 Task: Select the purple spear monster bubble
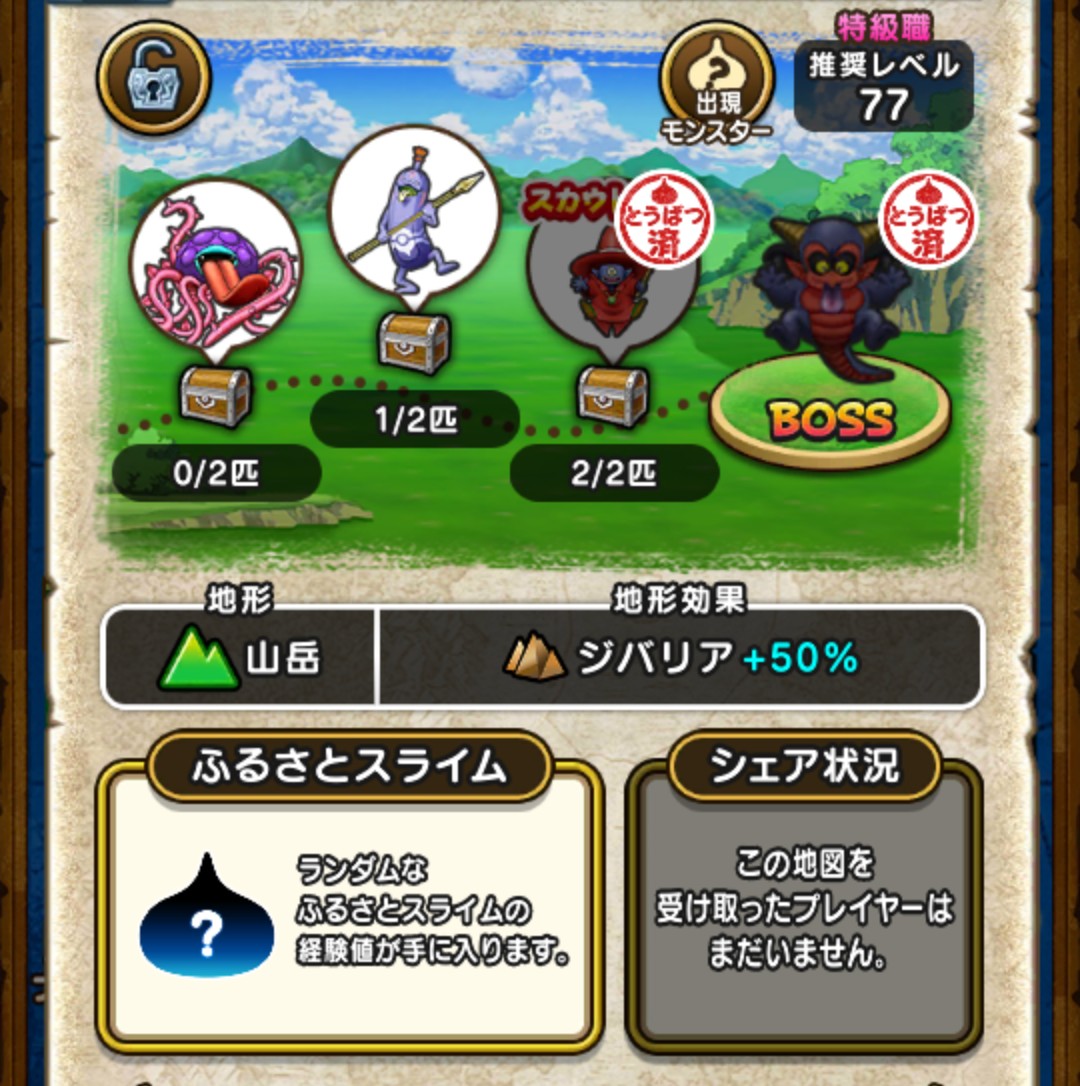(413, 212)
